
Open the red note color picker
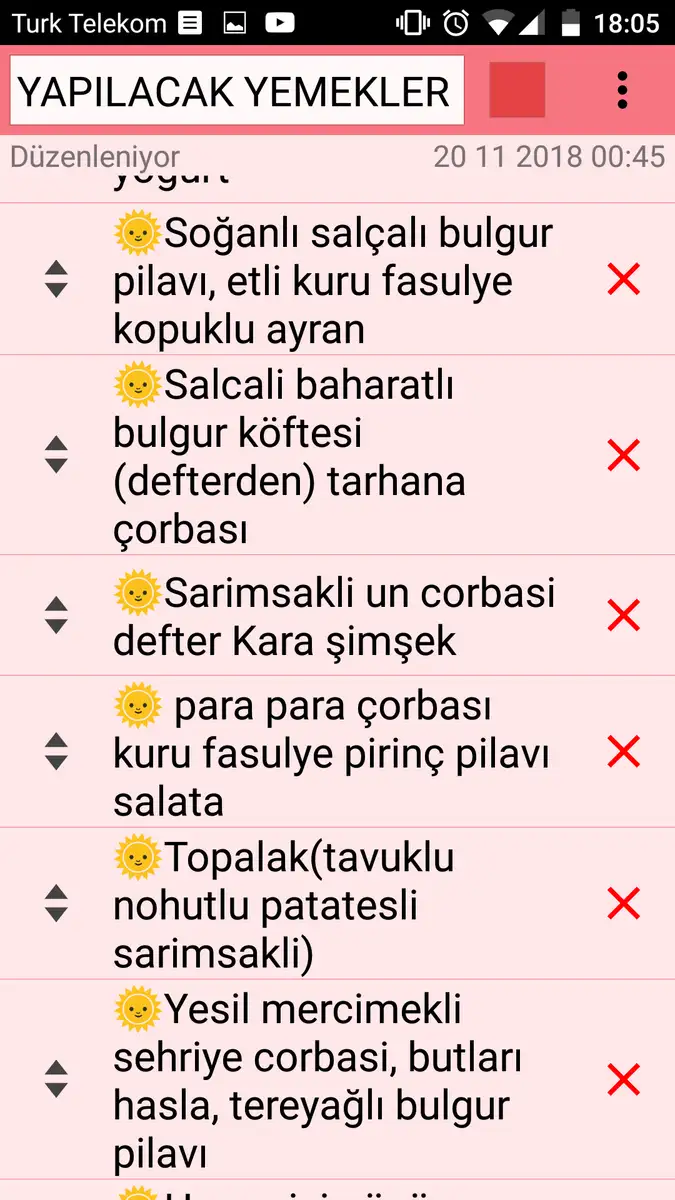click(x=517, y=90)
